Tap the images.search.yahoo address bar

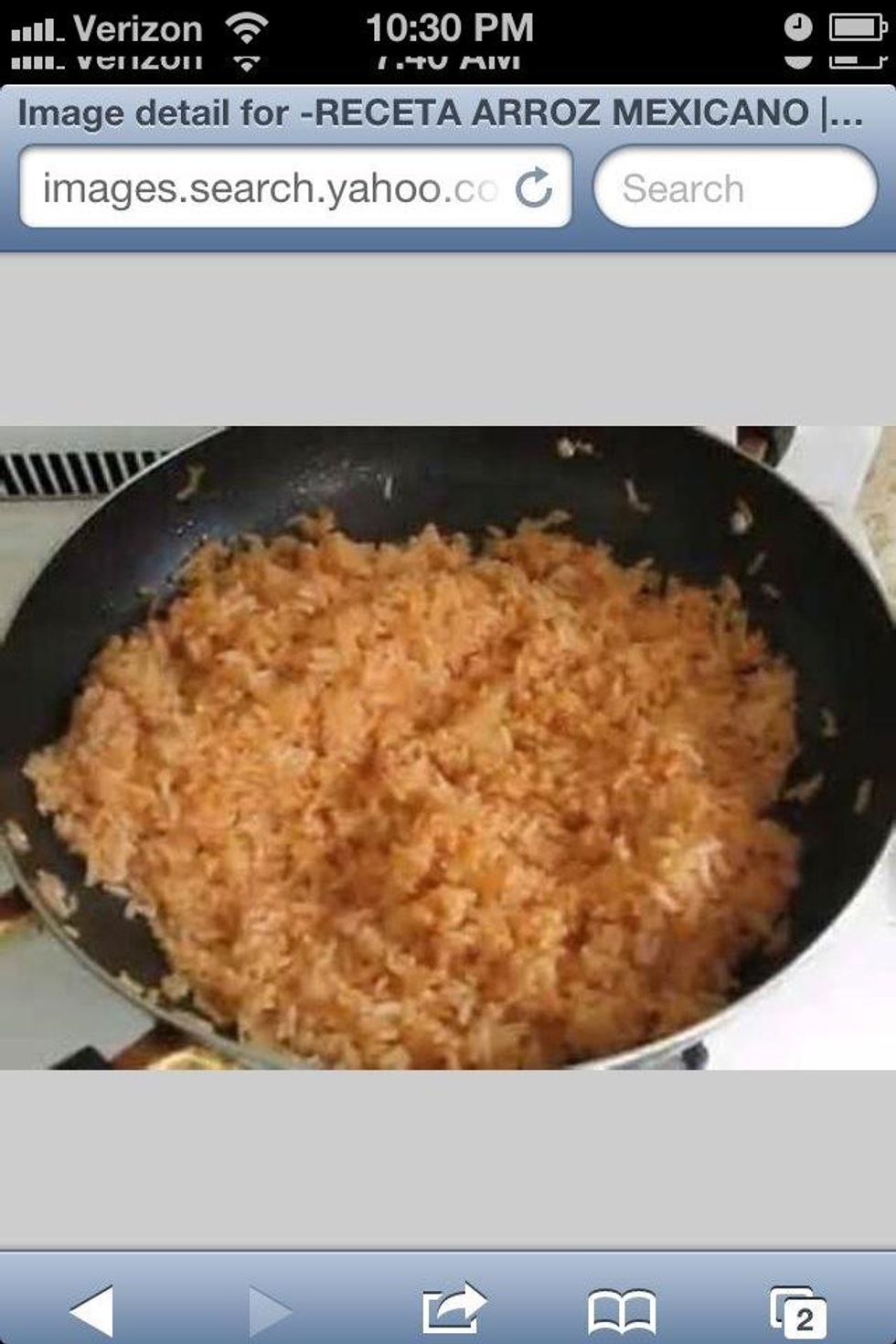coord(270,188)
